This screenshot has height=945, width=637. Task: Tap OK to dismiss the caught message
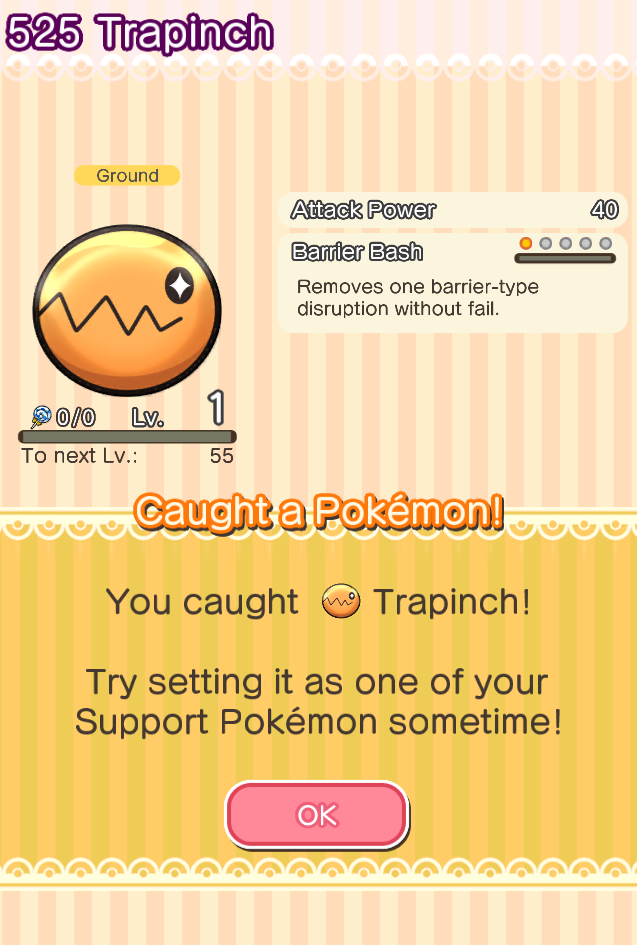[317, 815]
